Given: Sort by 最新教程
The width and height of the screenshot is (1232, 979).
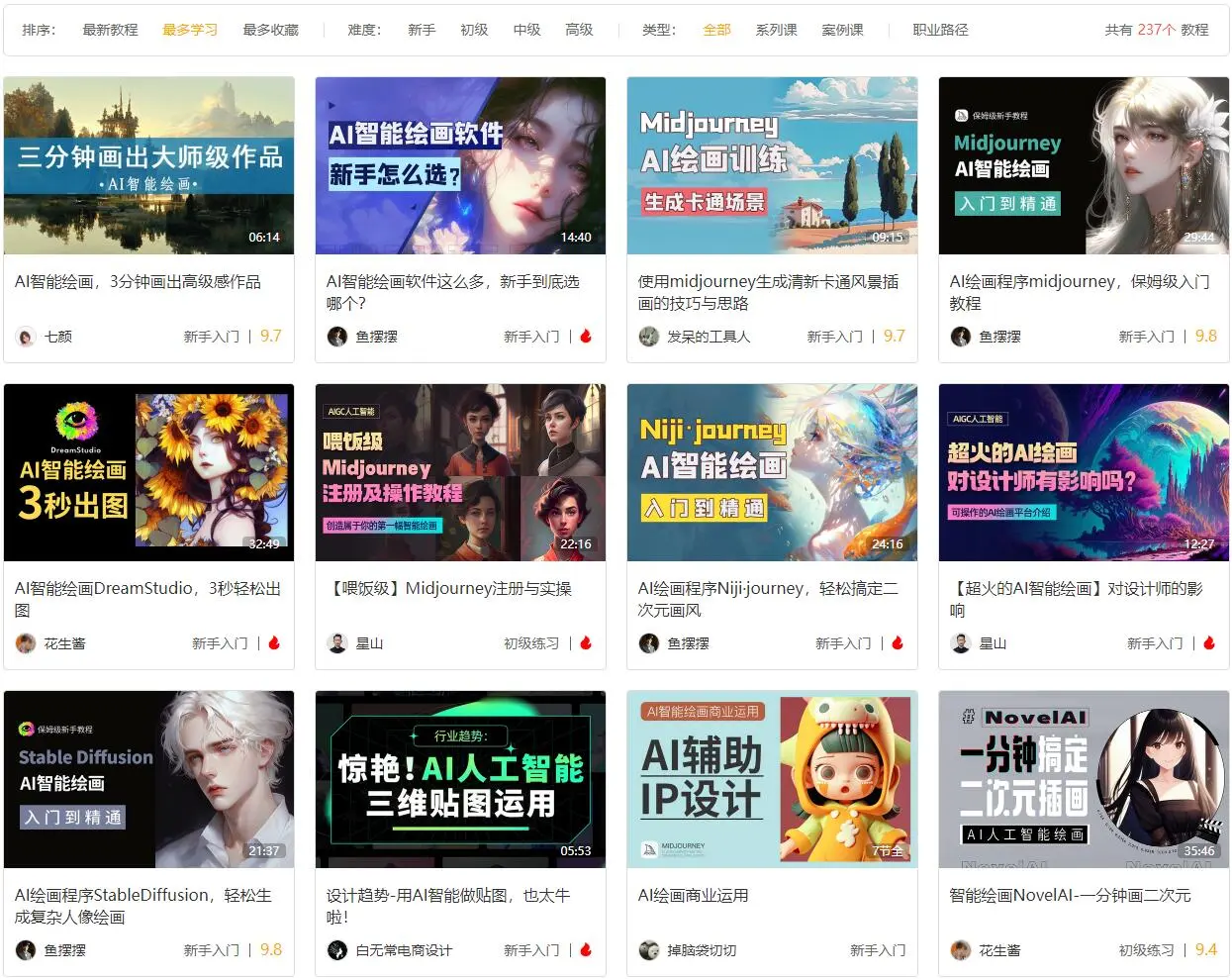Looking at the screenshot, I should (110, 30).
